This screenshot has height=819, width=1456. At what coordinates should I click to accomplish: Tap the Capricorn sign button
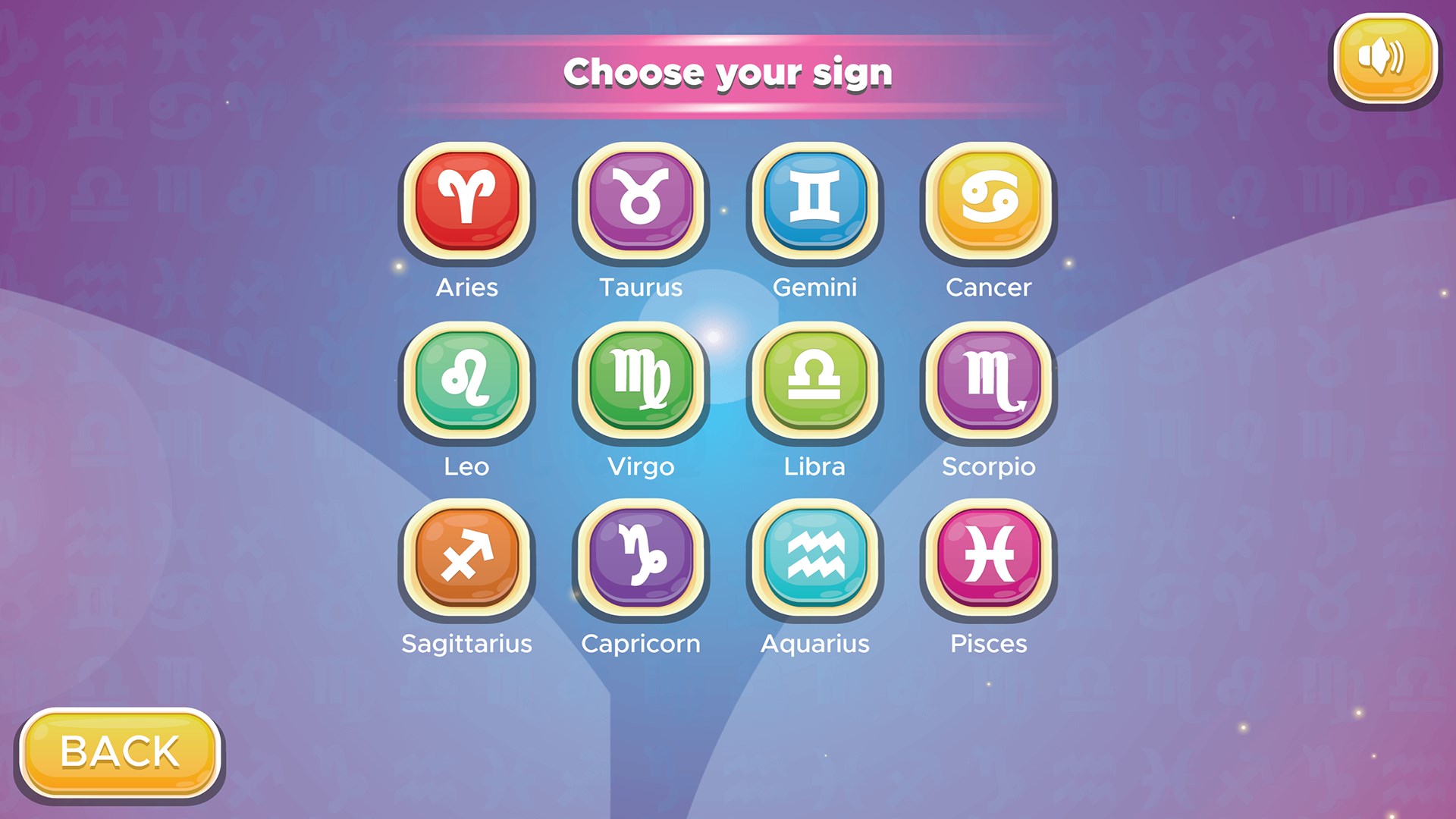[641, 557]
